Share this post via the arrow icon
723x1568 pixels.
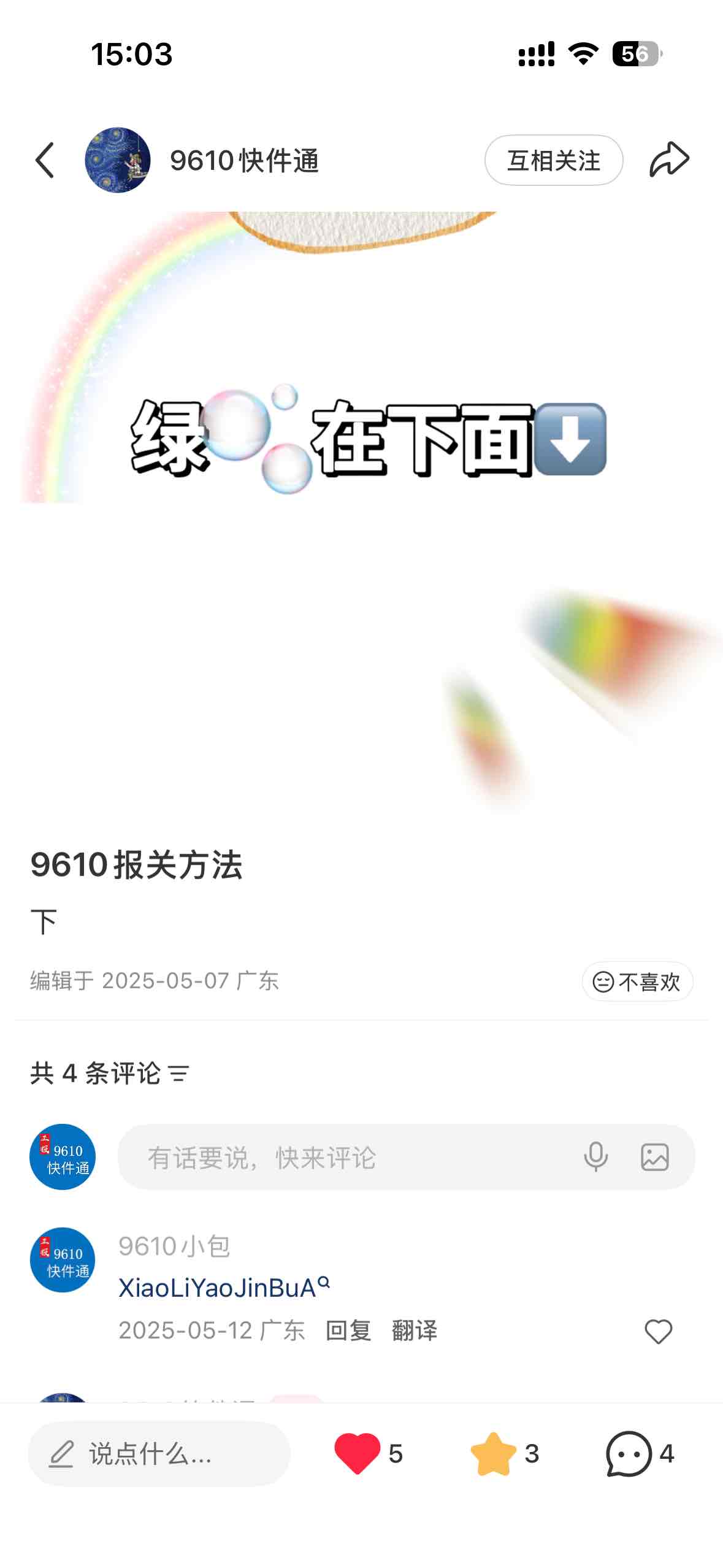click(x=669, y=160)
